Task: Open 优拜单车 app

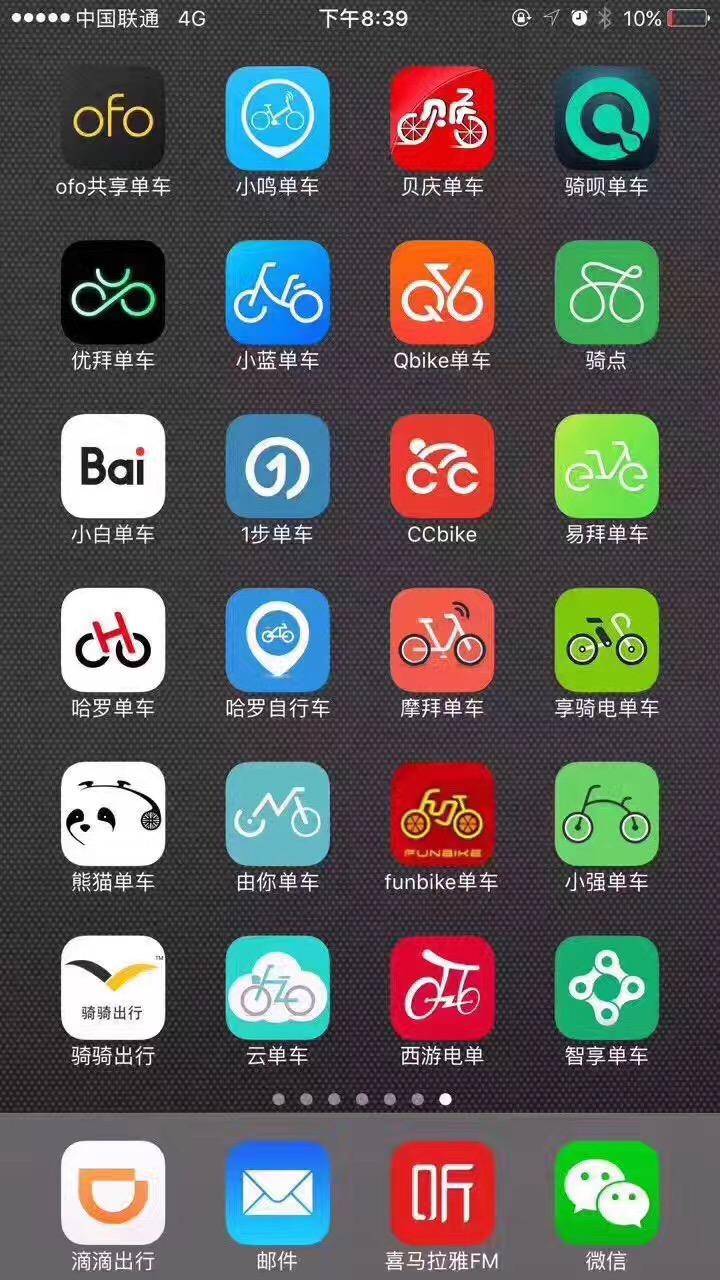Action: tap(113, 292)
